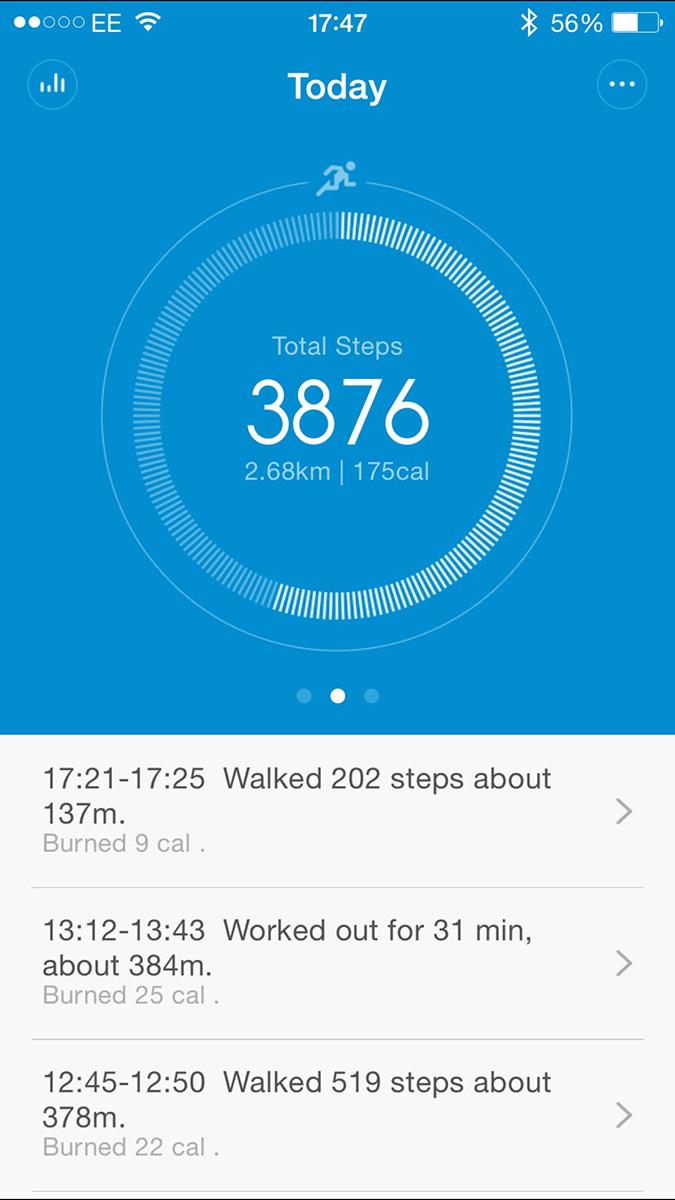The image size is (675, 1200).
Task: Open the three-dot more options menu
Action: tap(622, 85)
